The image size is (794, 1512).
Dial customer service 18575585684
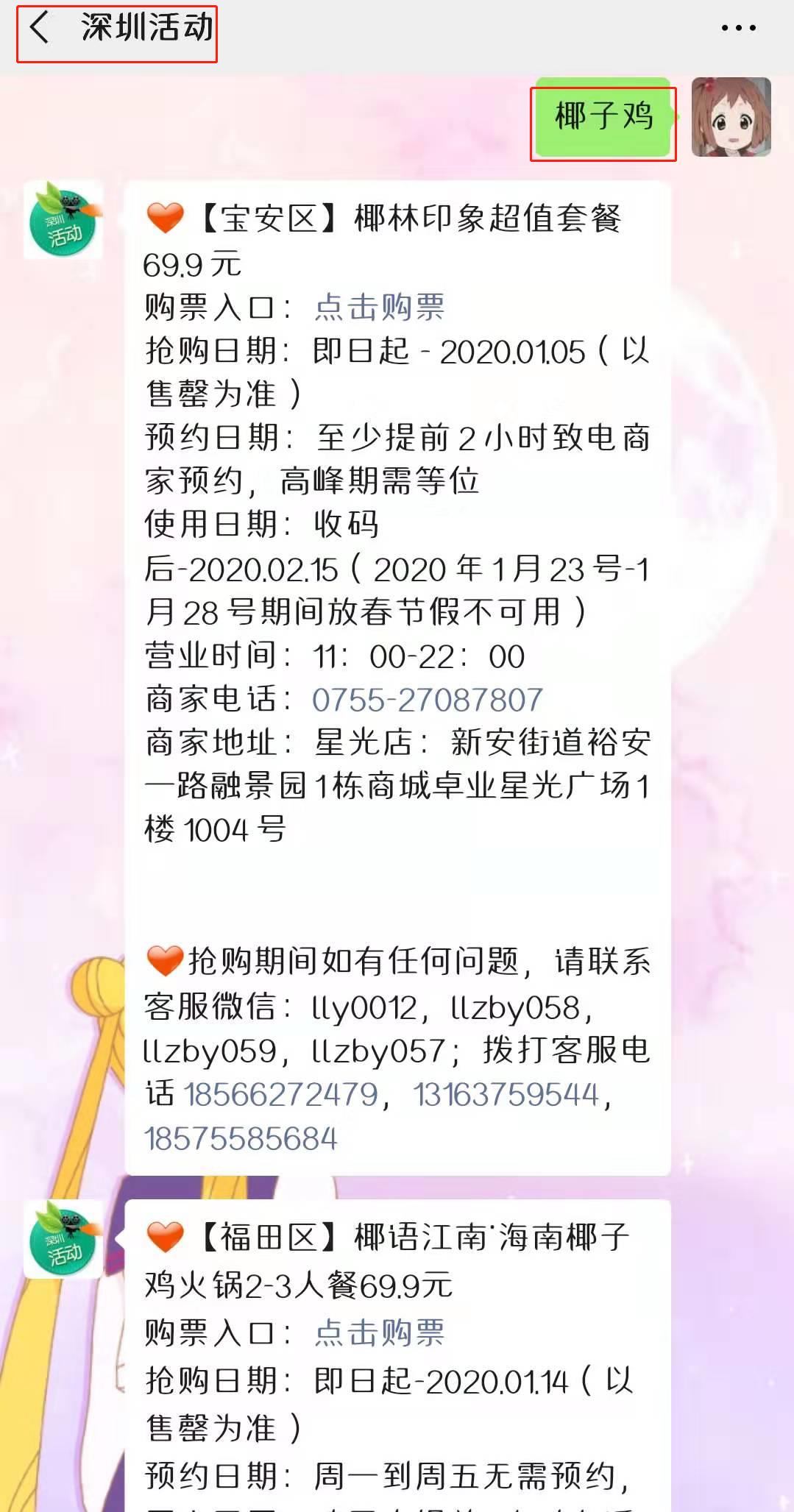(241, 1138)
